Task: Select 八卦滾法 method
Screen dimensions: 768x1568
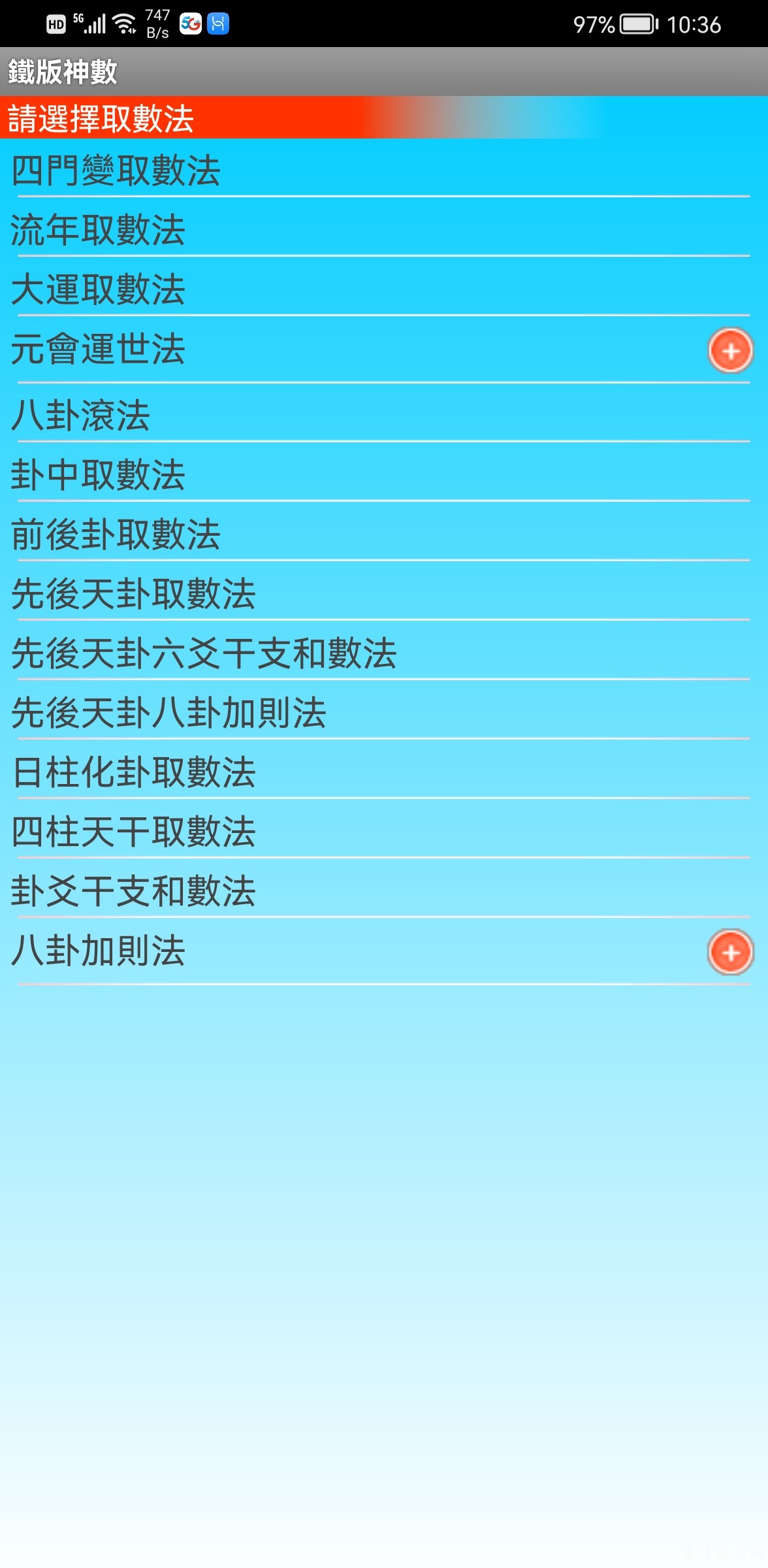Action: click(x=81, y=415)
